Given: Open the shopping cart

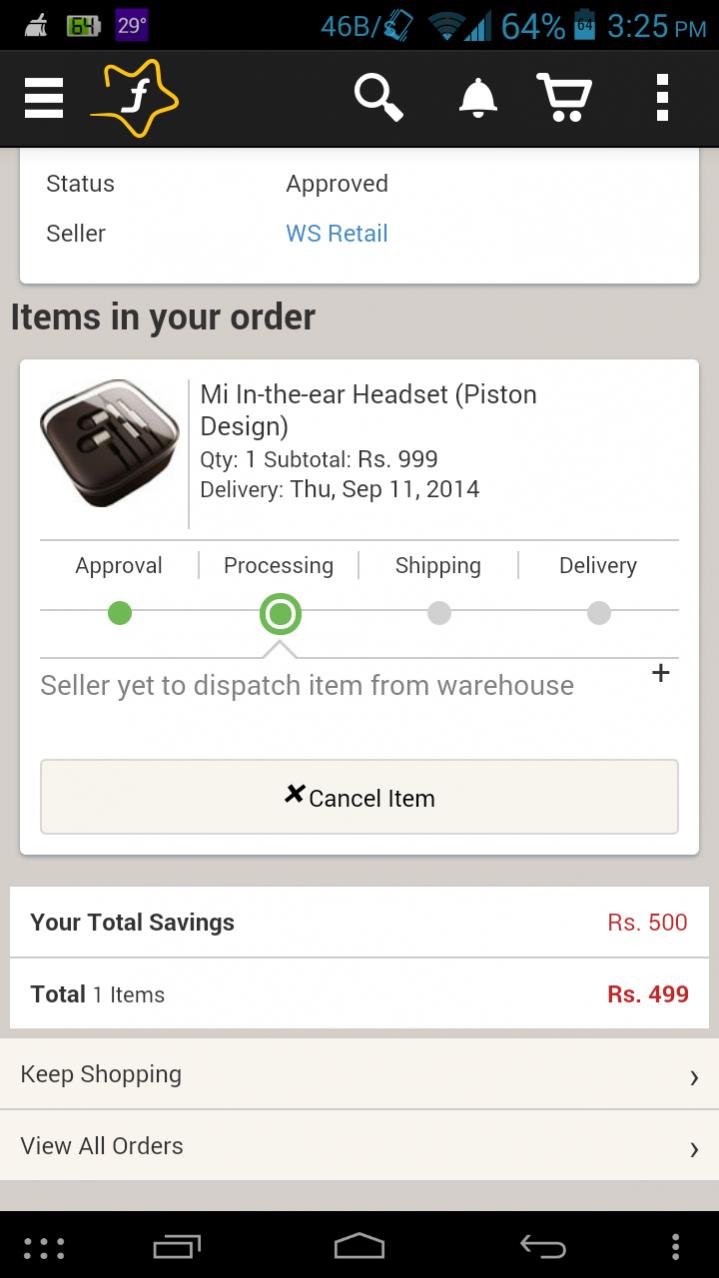Looking at the screenshot, I should [x=565, y=98].
